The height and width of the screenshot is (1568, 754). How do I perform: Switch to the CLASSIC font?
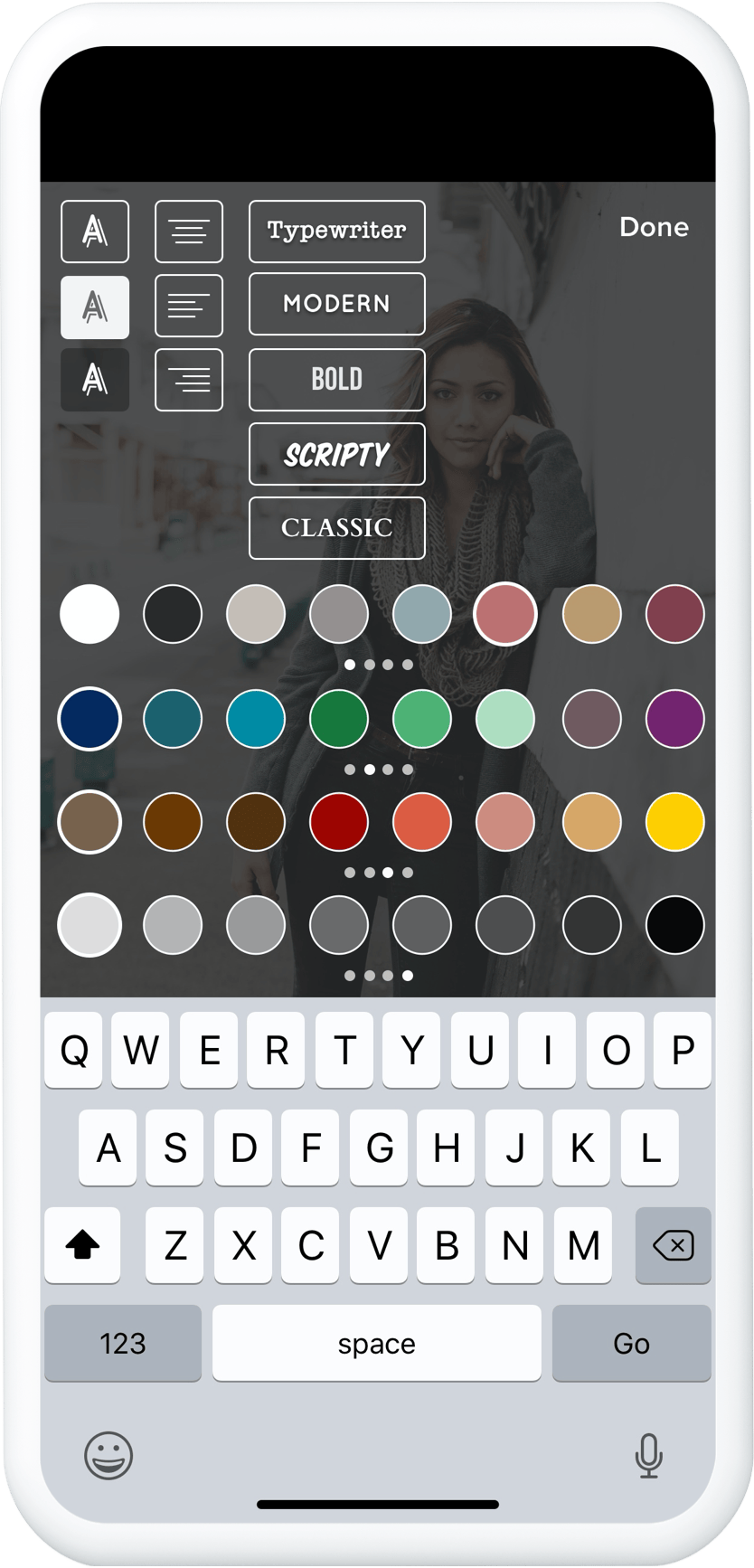click(336, 528)
